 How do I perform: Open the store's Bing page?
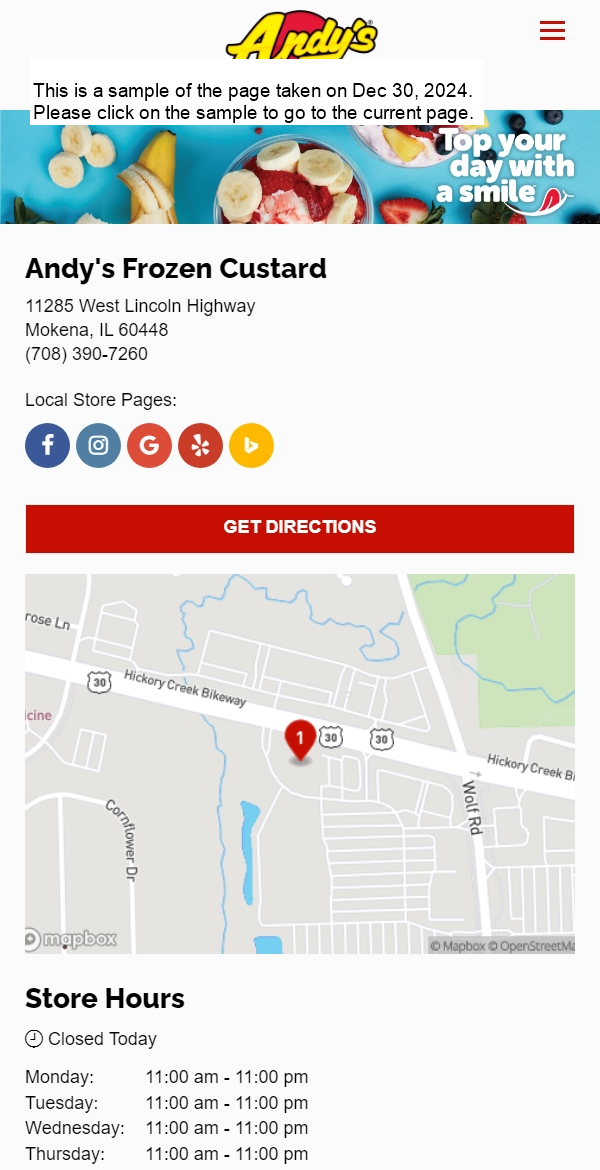(251, 446)
